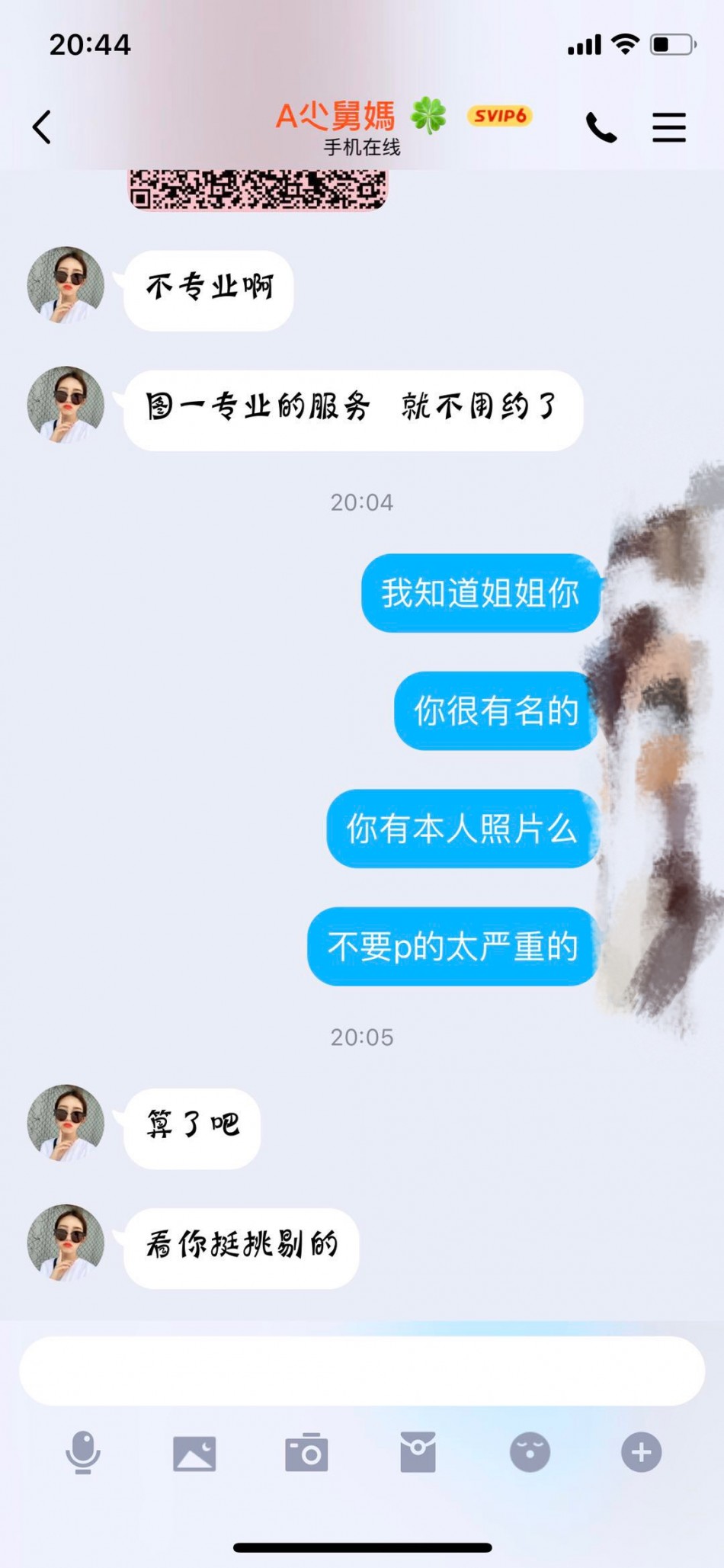Open the chat settings menu
Viewport: 724px width, 1568px height.
pos(668,127)
